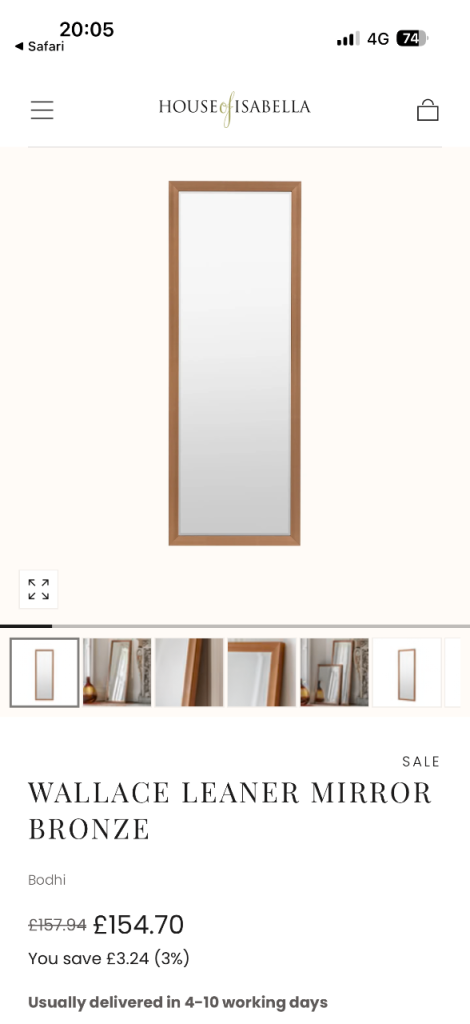
Task: Open the hamburger menu
Action: click(42, 110)
